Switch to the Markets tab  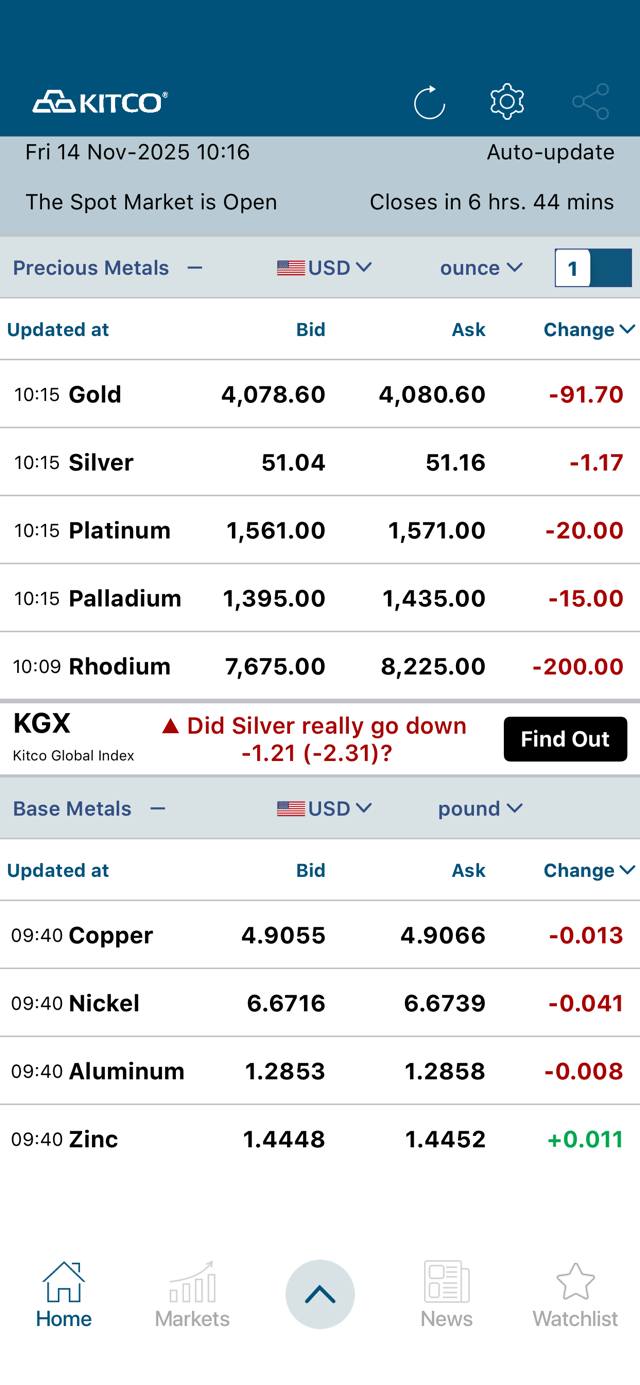192,1294
